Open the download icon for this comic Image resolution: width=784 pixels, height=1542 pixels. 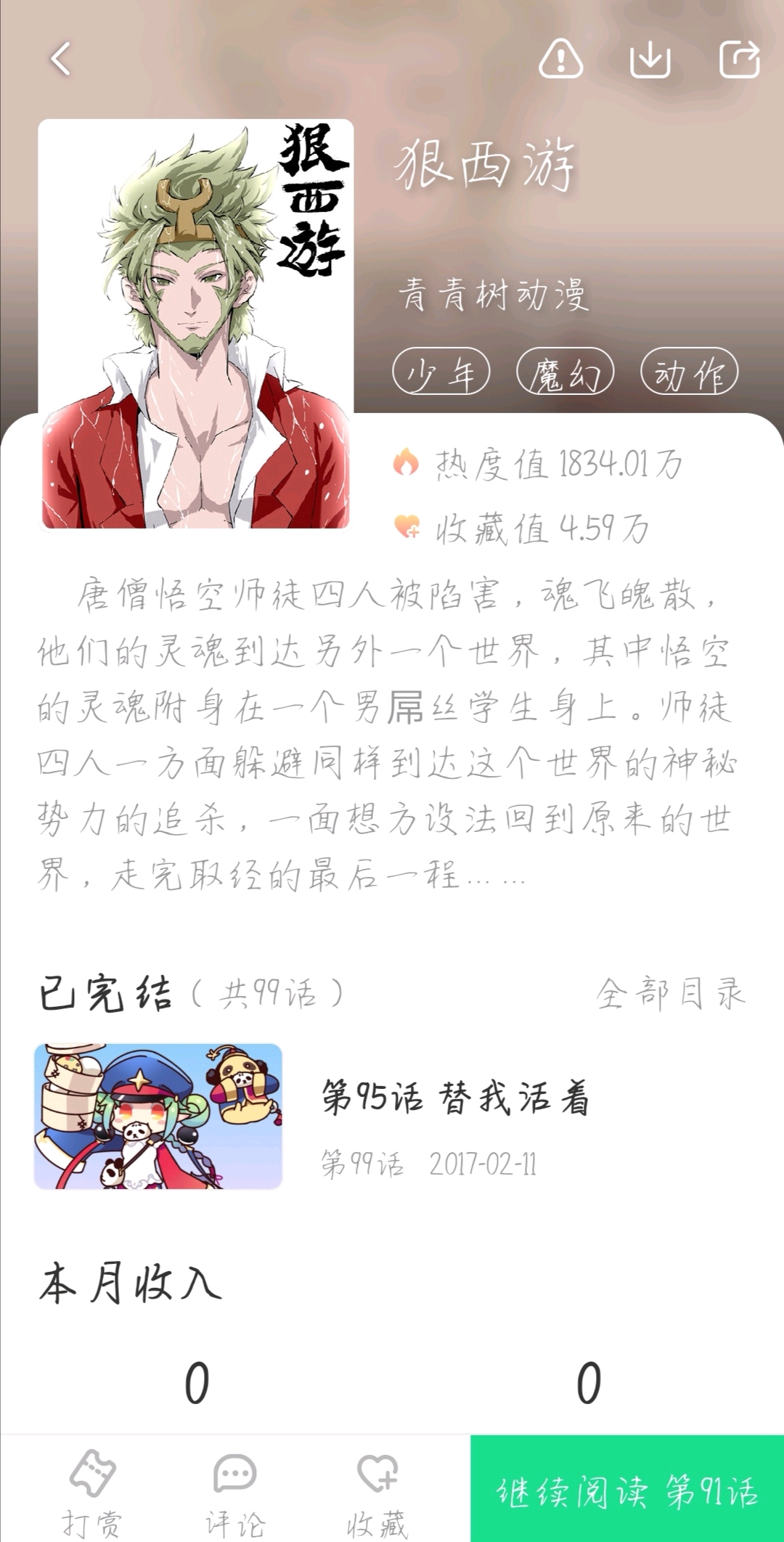[x=650, y=59]
